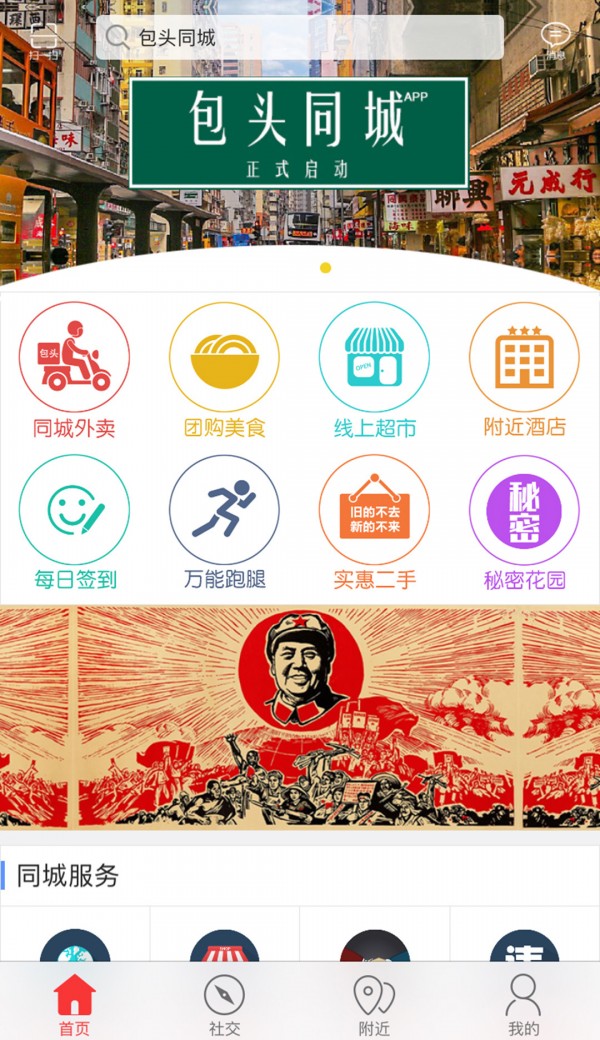Open 附近酒店 nearby hotels
Viewport: 600px width, 1040px height.
(524, 371)
